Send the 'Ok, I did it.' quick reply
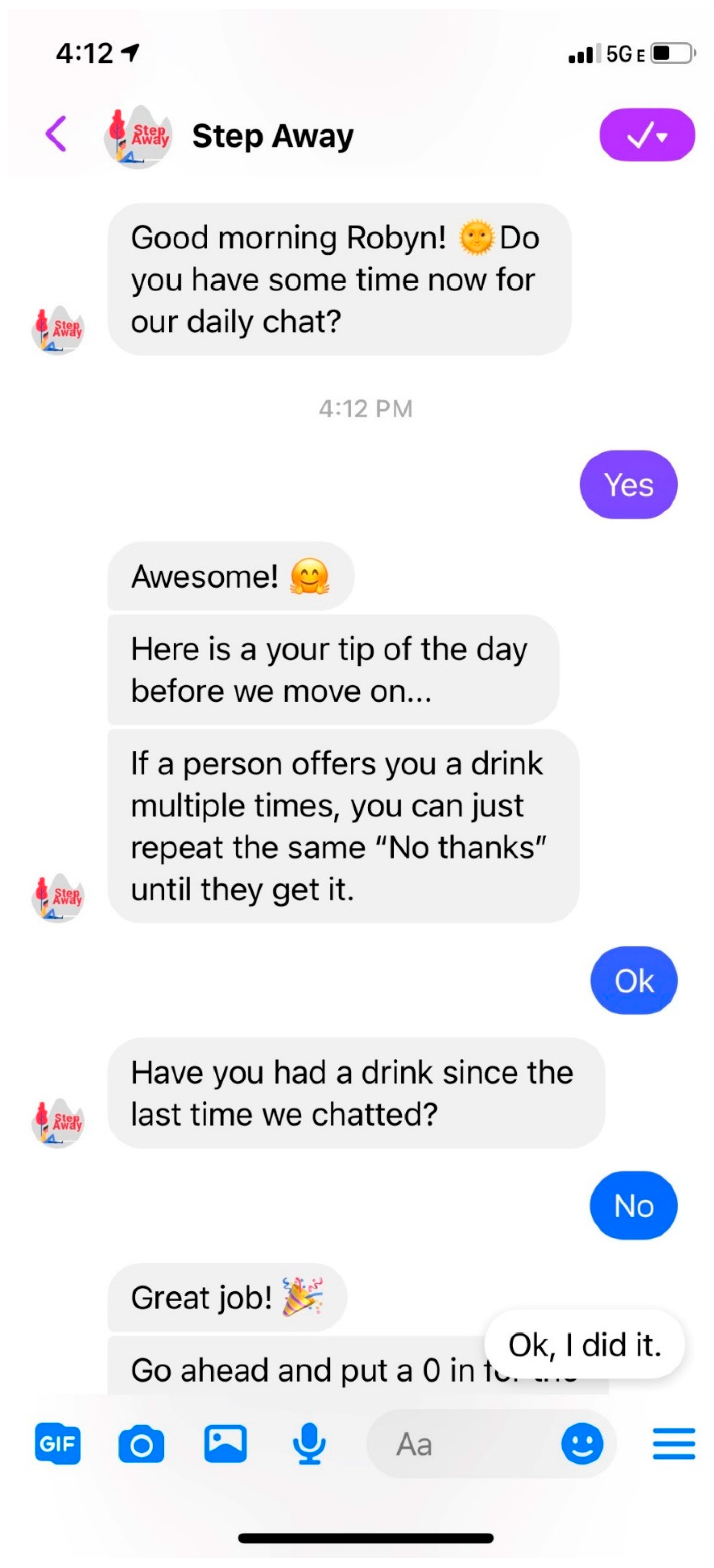 point(584,1345)
